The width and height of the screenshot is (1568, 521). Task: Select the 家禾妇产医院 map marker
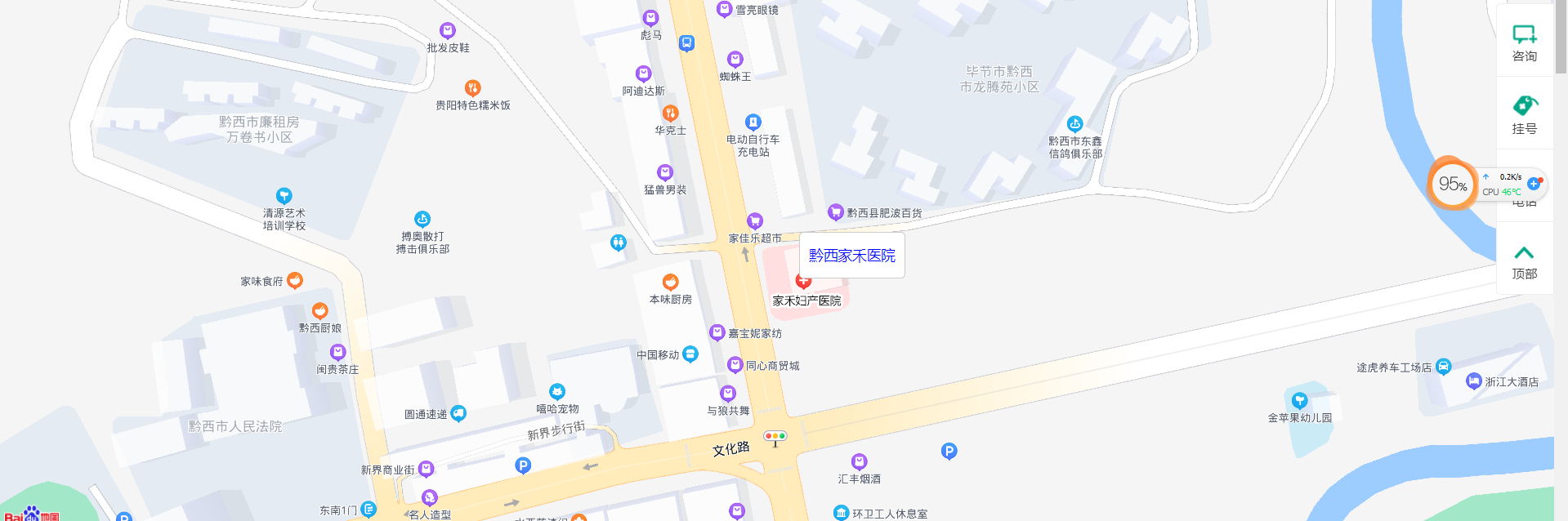(x=803, y=283)
